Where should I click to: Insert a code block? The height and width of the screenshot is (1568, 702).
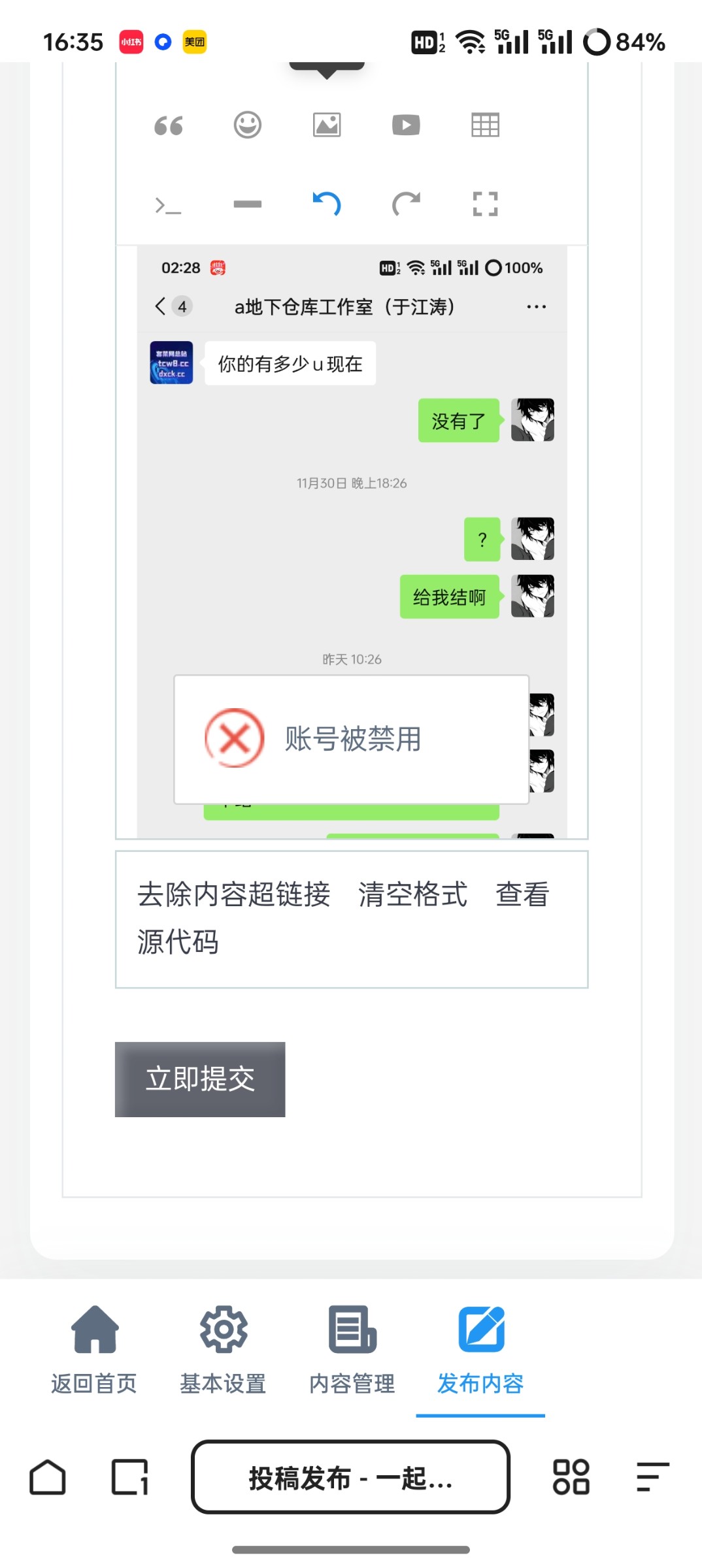tap(169, 204)
